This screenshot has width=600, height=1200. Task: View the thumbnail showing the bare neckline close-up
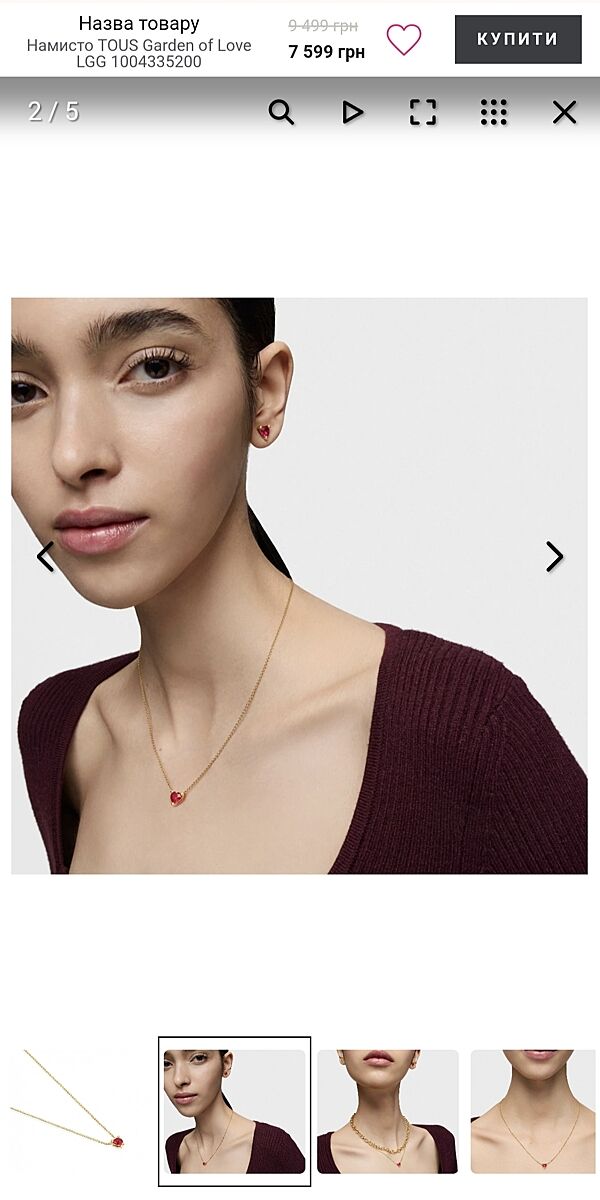click(535, 1111)
